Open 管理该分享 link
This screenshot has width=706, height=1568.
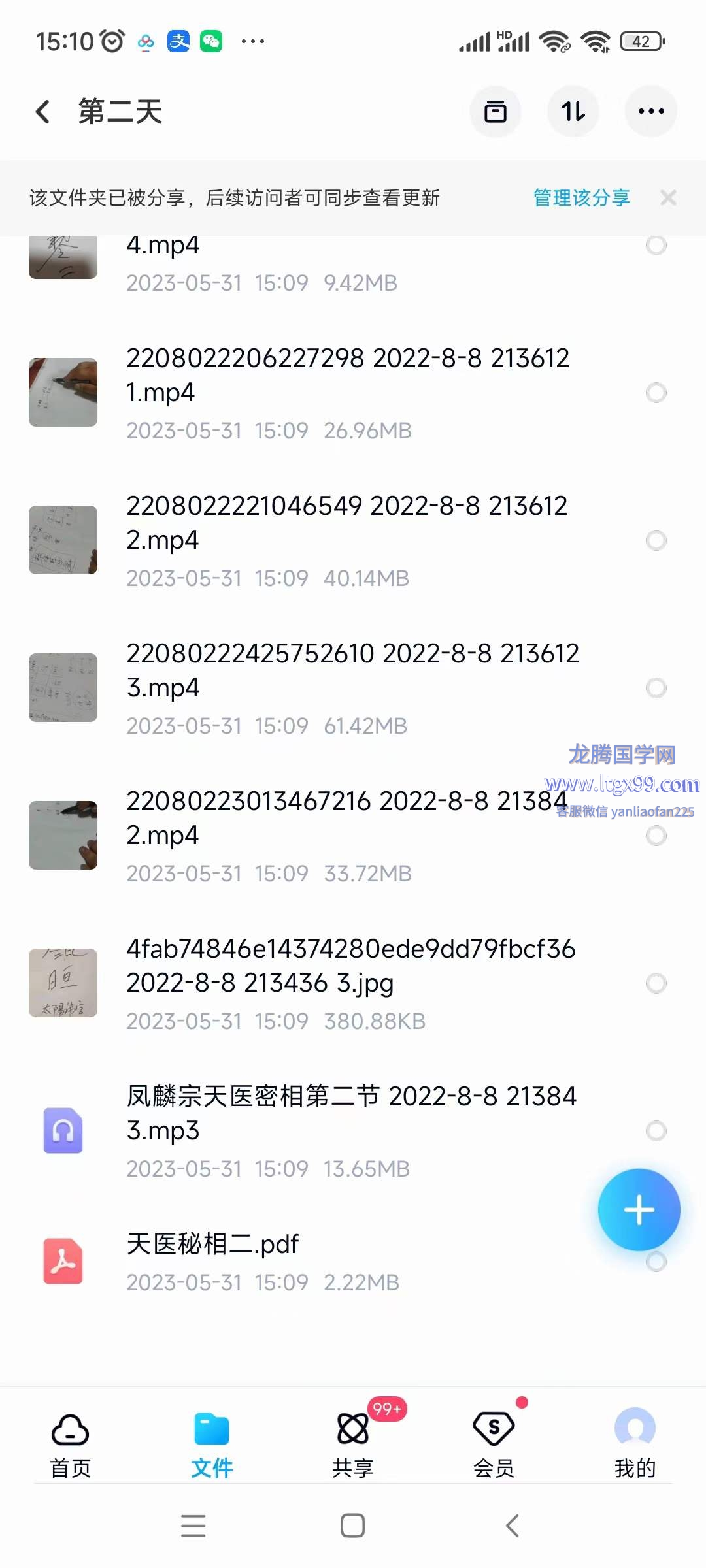[x=581, y=198]
